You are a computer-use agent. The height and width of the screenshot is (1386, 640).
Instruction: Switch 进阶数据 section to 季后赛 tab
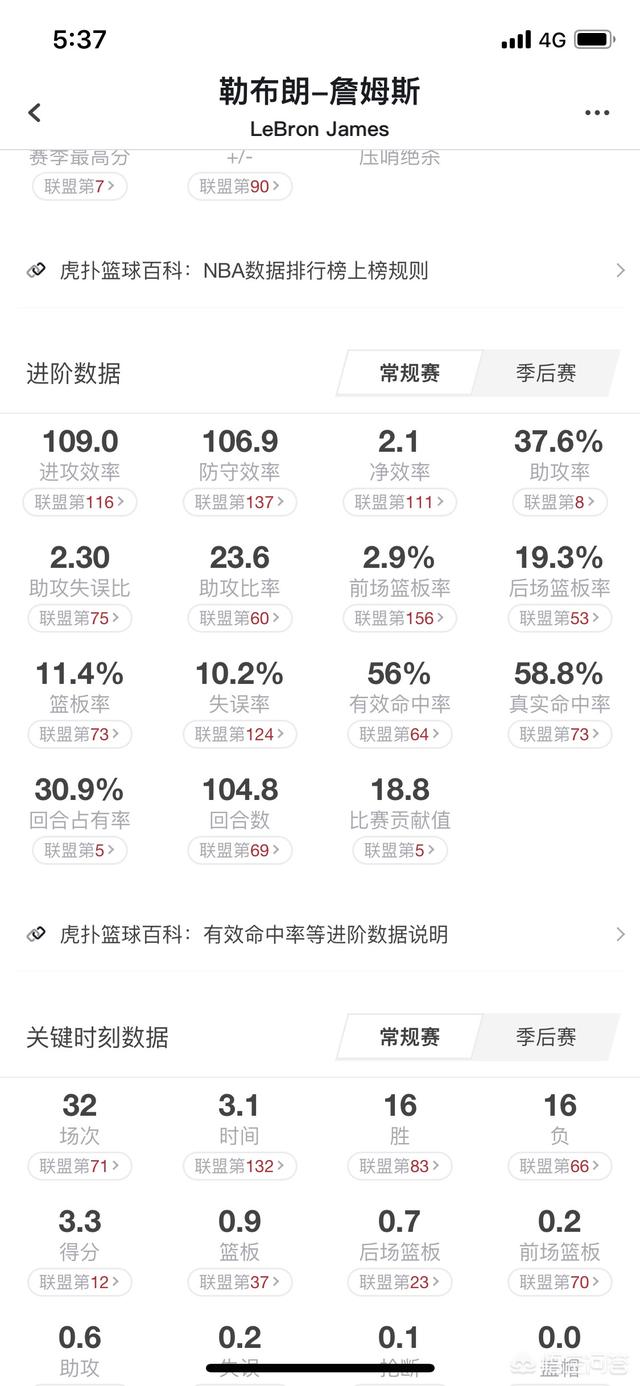[546, 373]
